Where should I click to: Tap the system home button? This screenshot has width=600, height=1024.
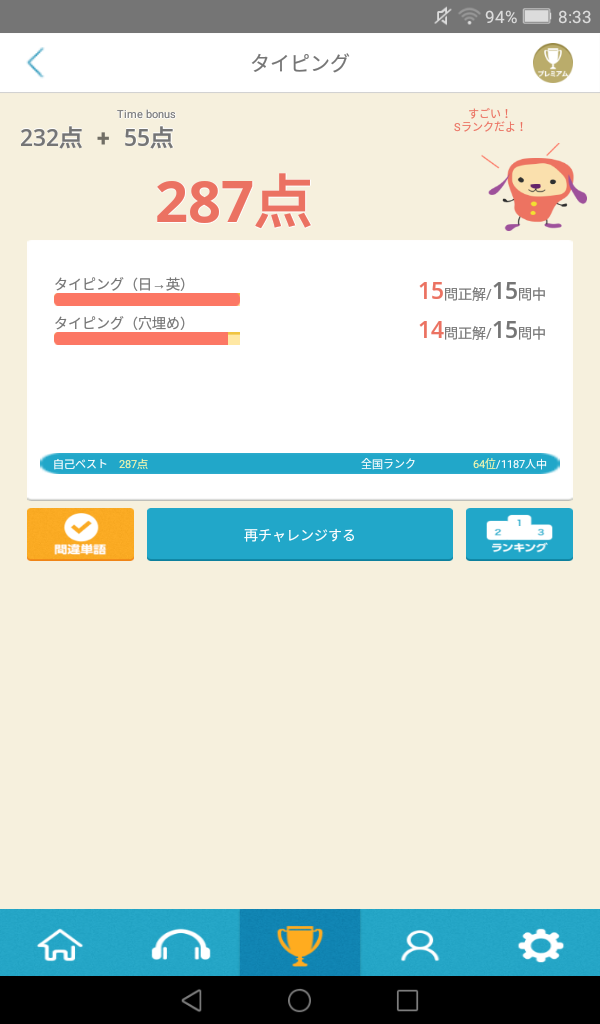click(x=300, y=1000)
